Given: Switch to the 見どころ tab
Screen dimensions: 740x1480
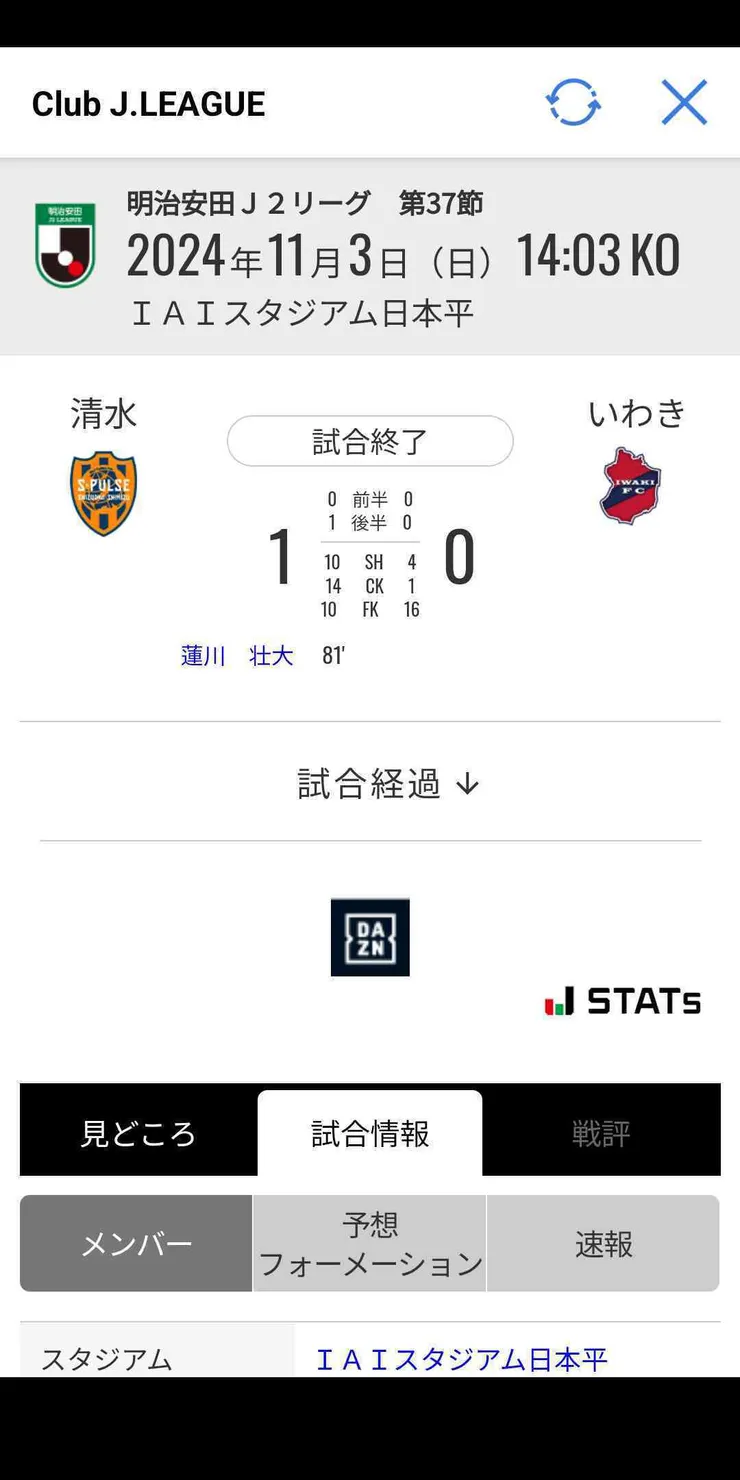Looking at the screenshot, I should coord(138,1133).
